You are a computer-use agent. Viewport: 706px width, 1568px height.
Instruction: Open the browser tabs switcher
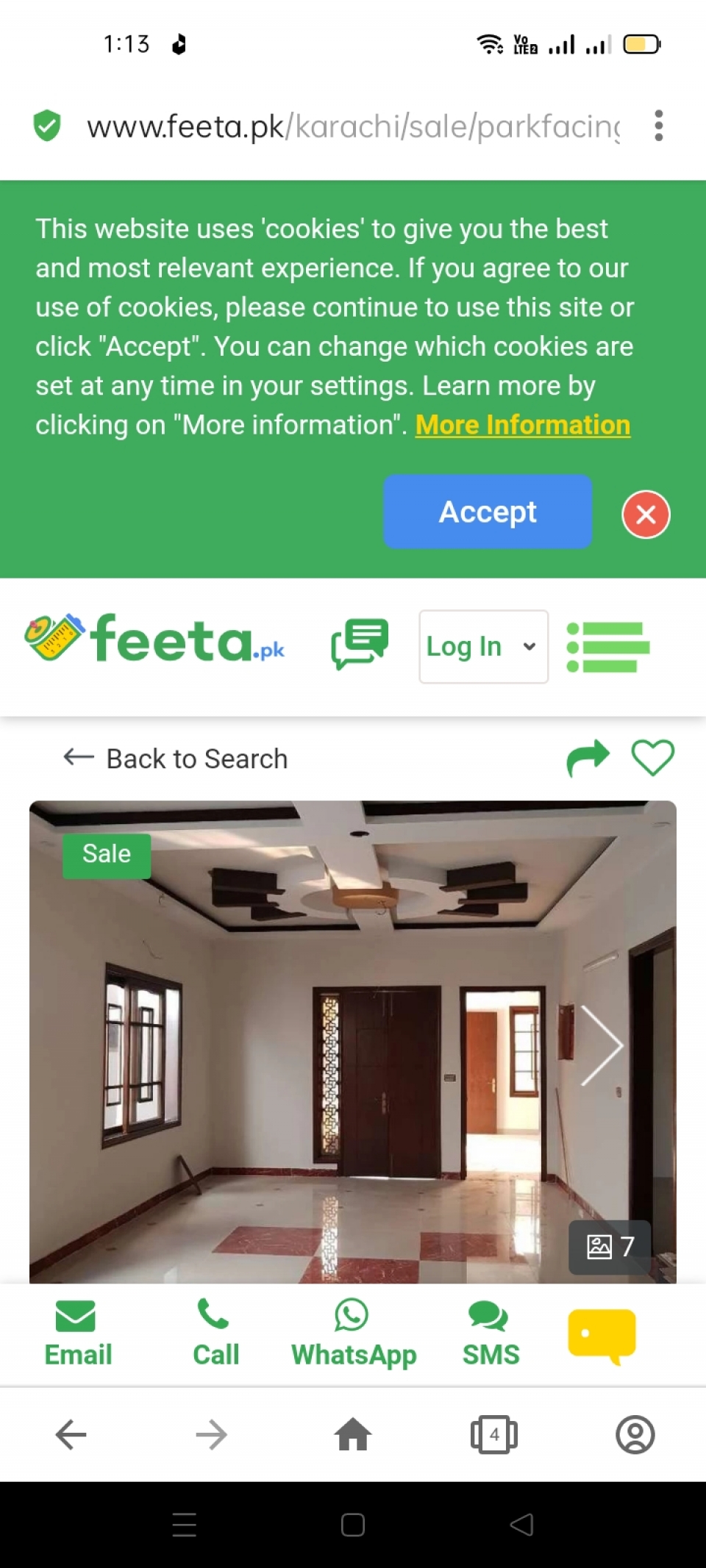coord(494,1434)
